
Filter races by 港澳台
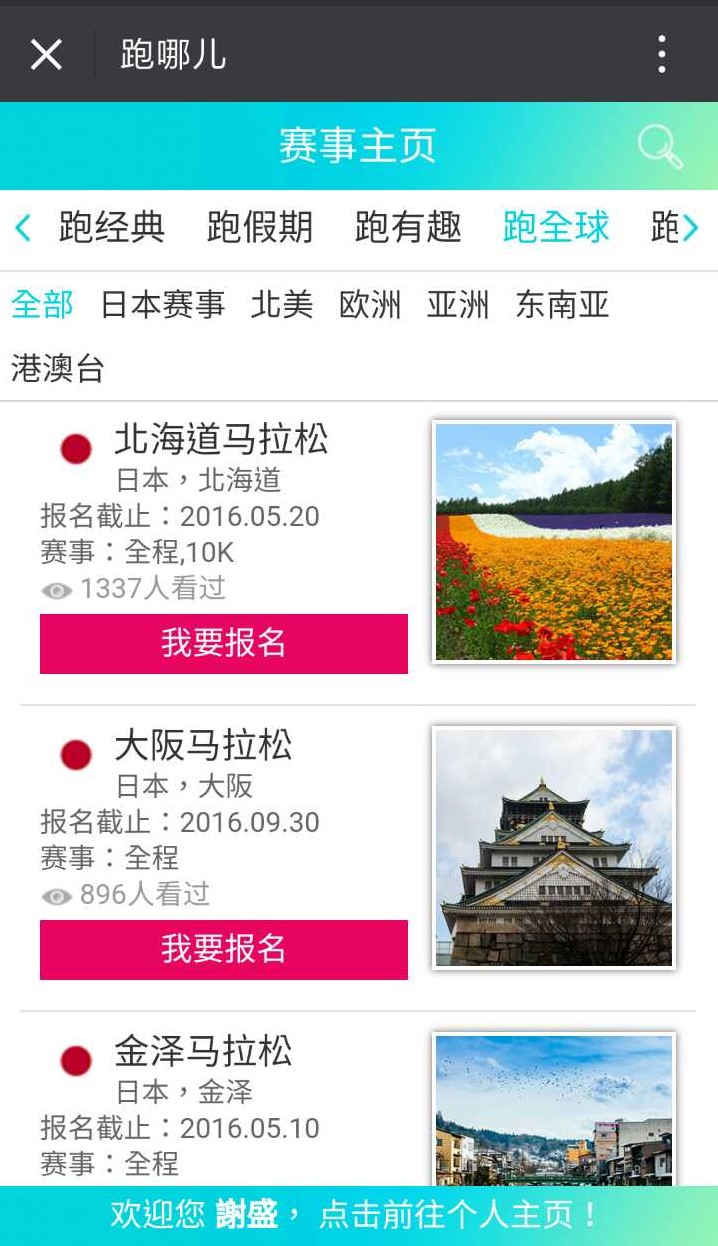(x=58, y=368)
